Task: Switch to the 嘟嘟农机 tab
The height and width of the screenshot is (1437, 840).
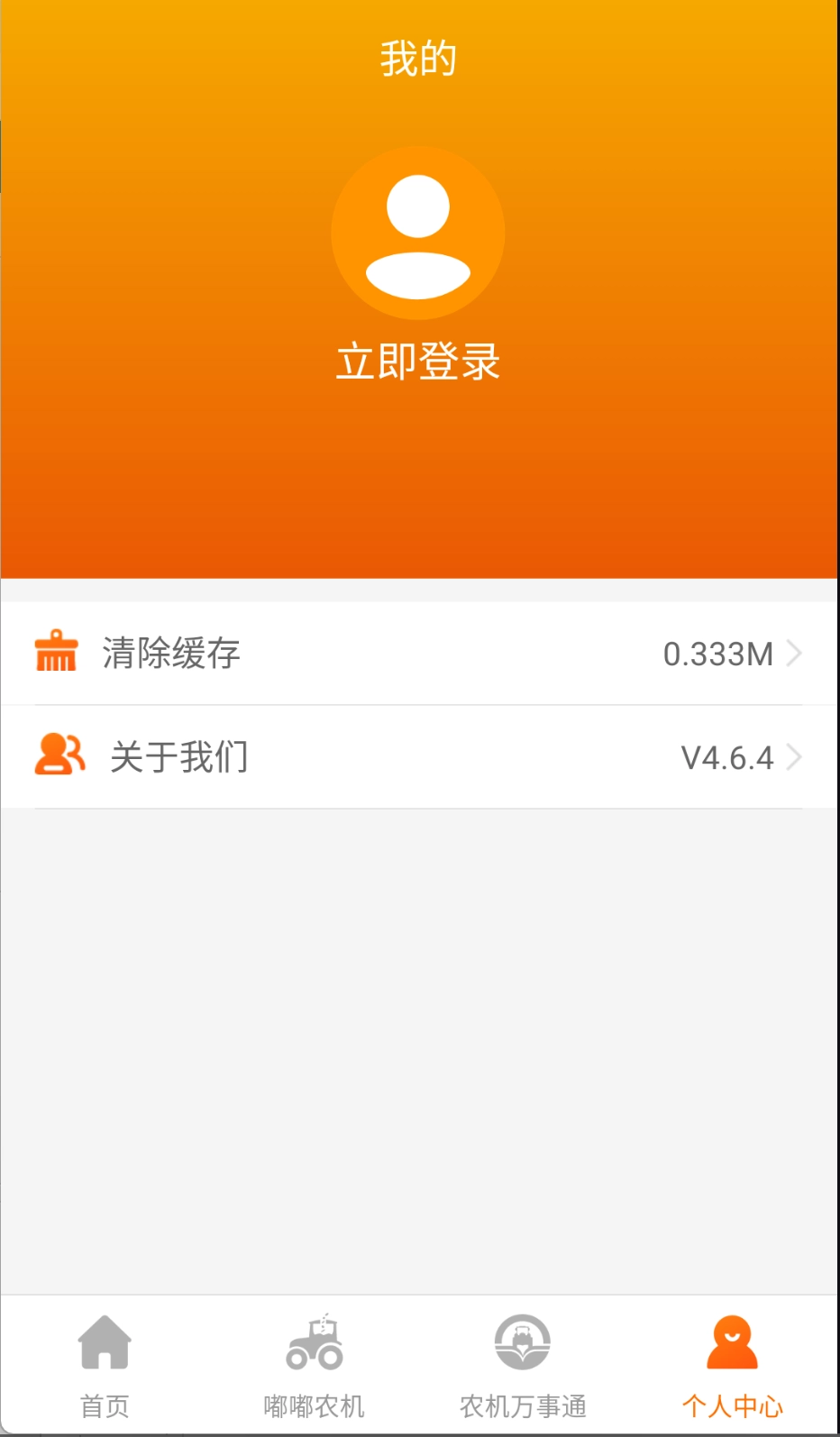Action: (314, 1366)
